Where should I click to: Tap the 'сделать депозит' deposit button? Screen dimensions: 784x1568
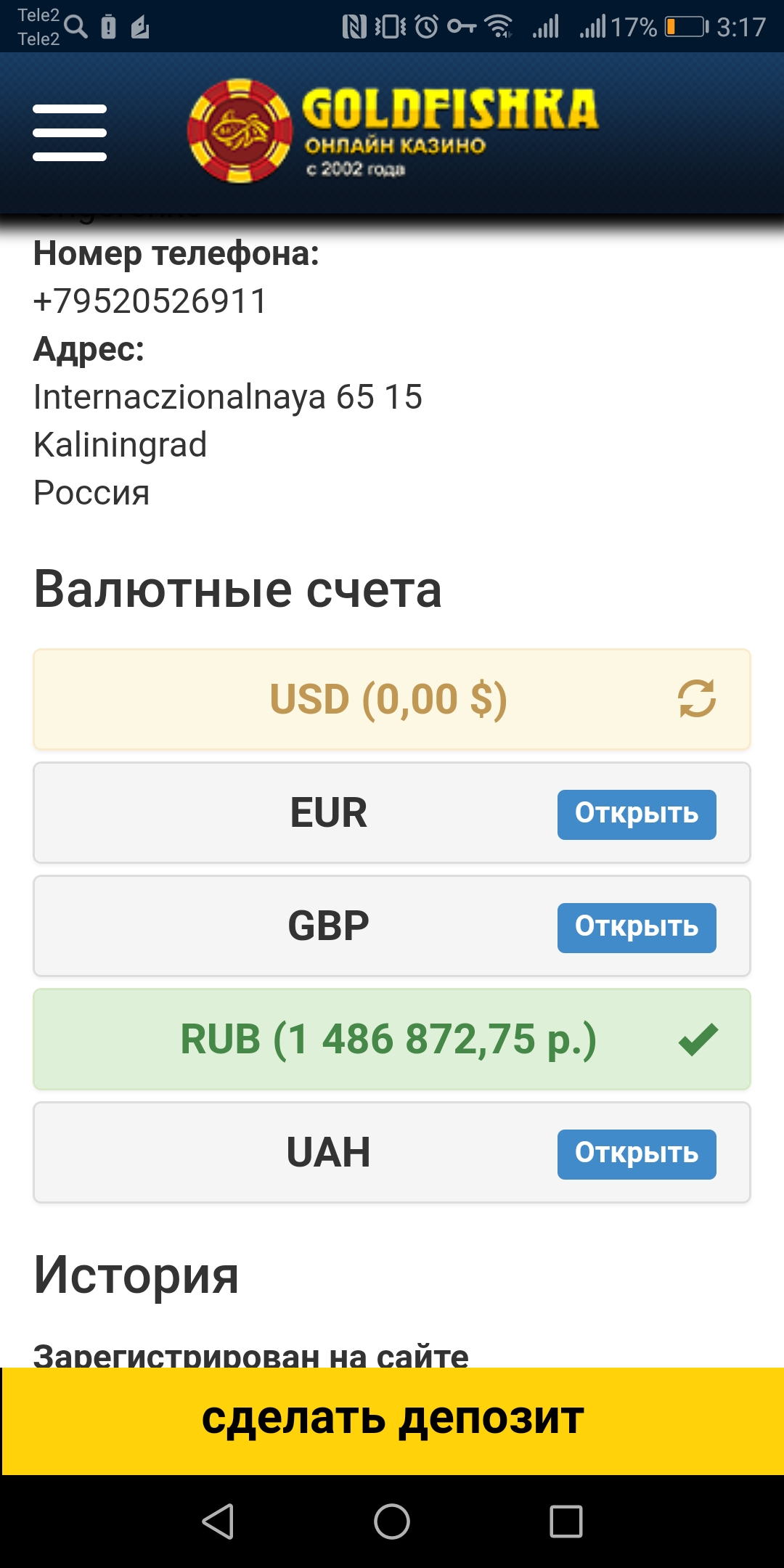392,1420
